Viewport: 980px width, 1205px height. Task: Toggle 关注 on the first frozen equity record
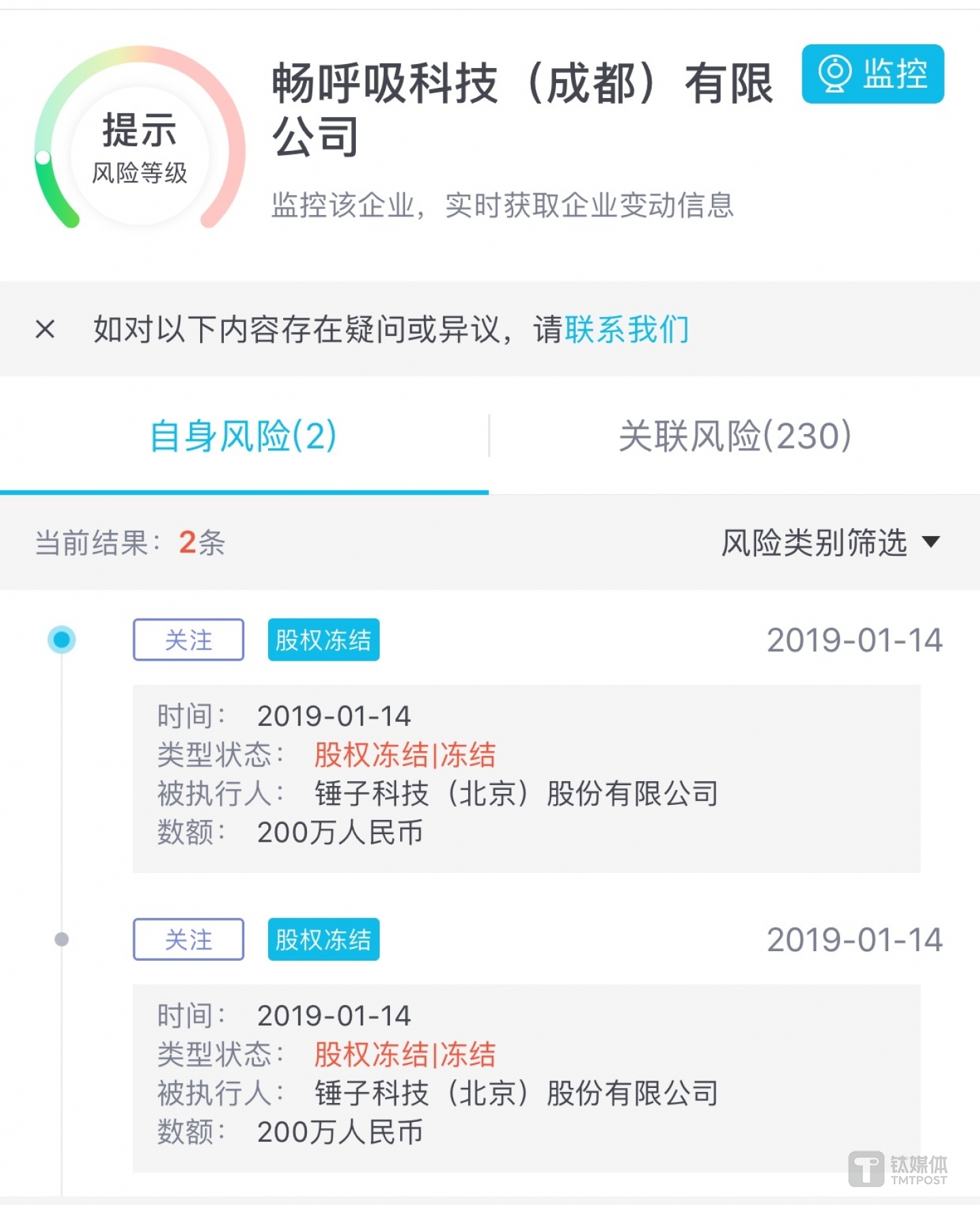click(188, 640)
